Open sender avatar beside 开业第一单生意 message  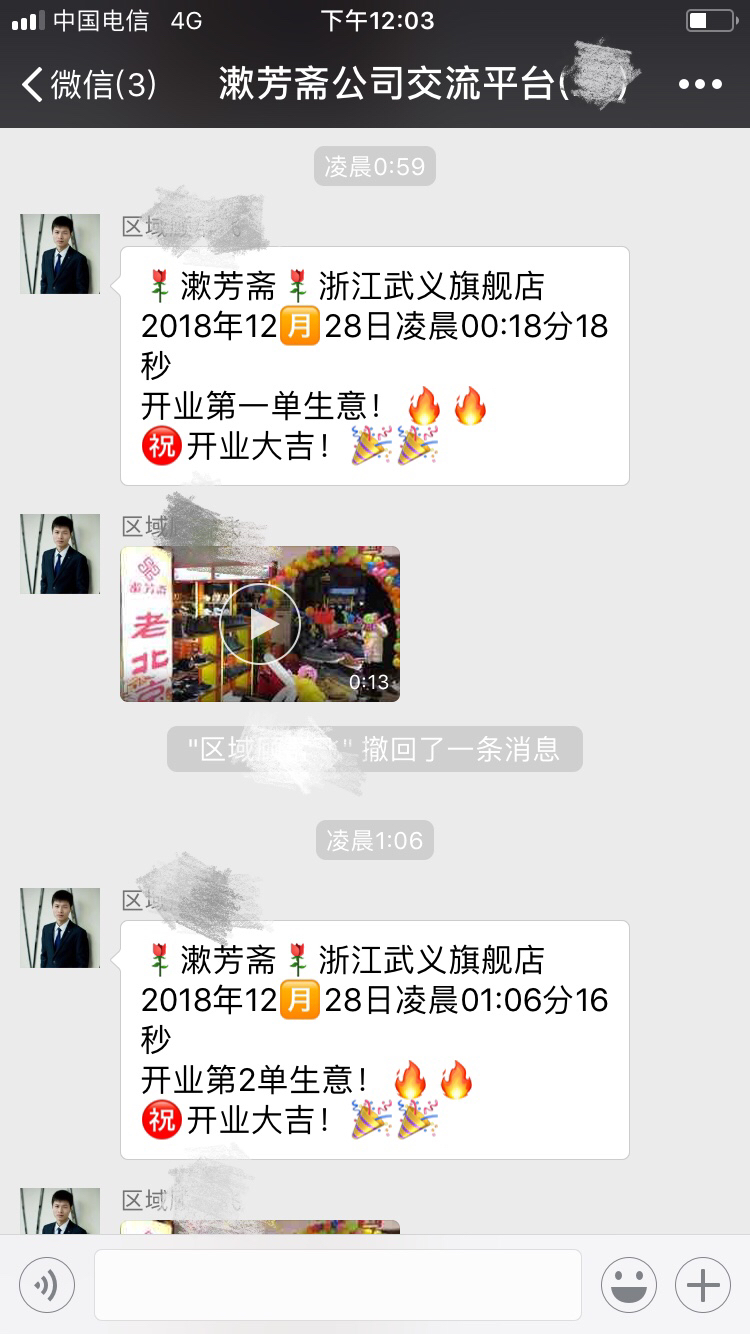click(60, 254)
